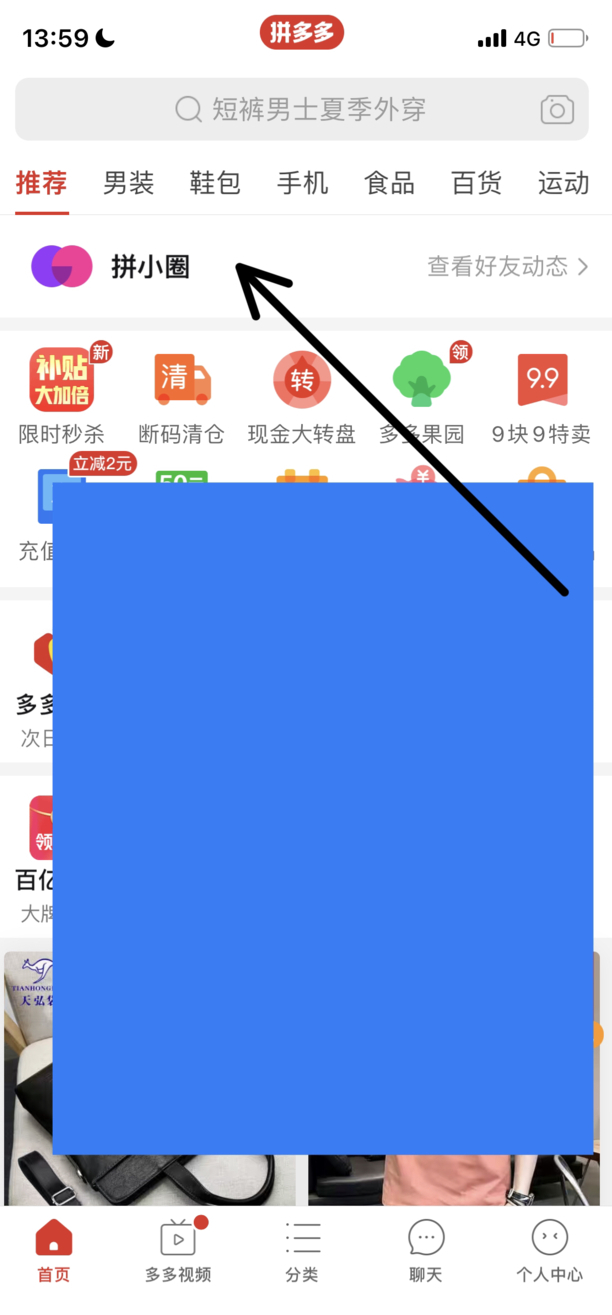Open camera image search
Screen dimensions: 612x1315
[557, 109]
